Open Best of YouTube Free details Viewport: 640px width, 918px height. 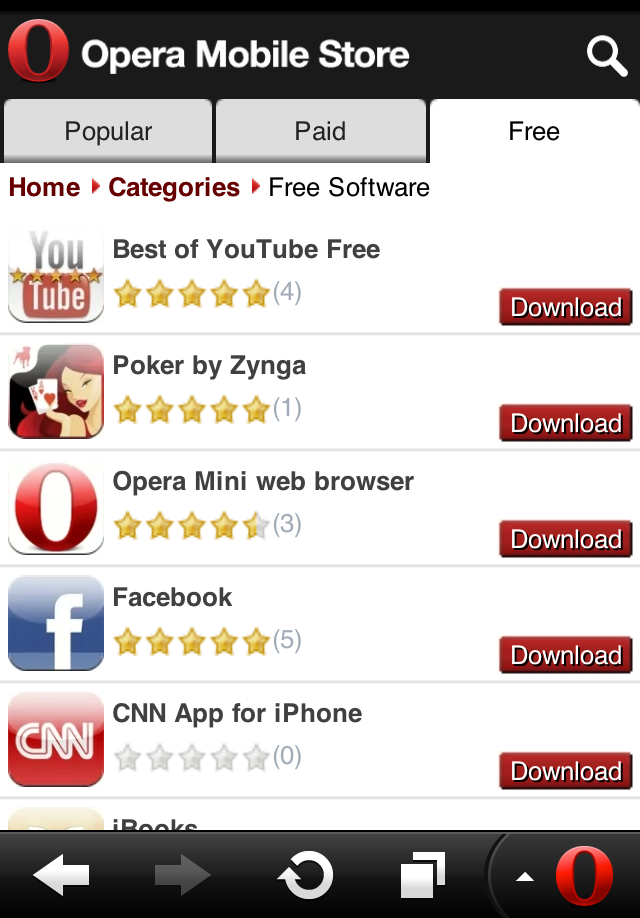pyautogui.click(x=246, y=249)
